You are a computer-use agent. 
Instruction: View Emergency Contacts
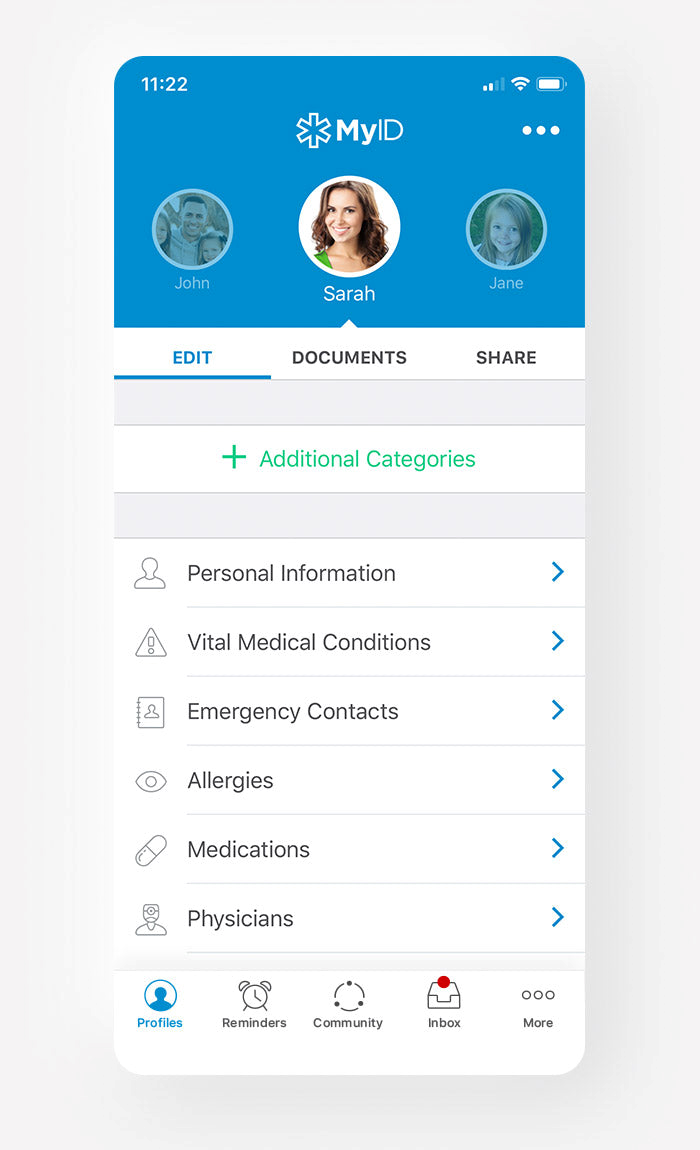tap(349, 711)
